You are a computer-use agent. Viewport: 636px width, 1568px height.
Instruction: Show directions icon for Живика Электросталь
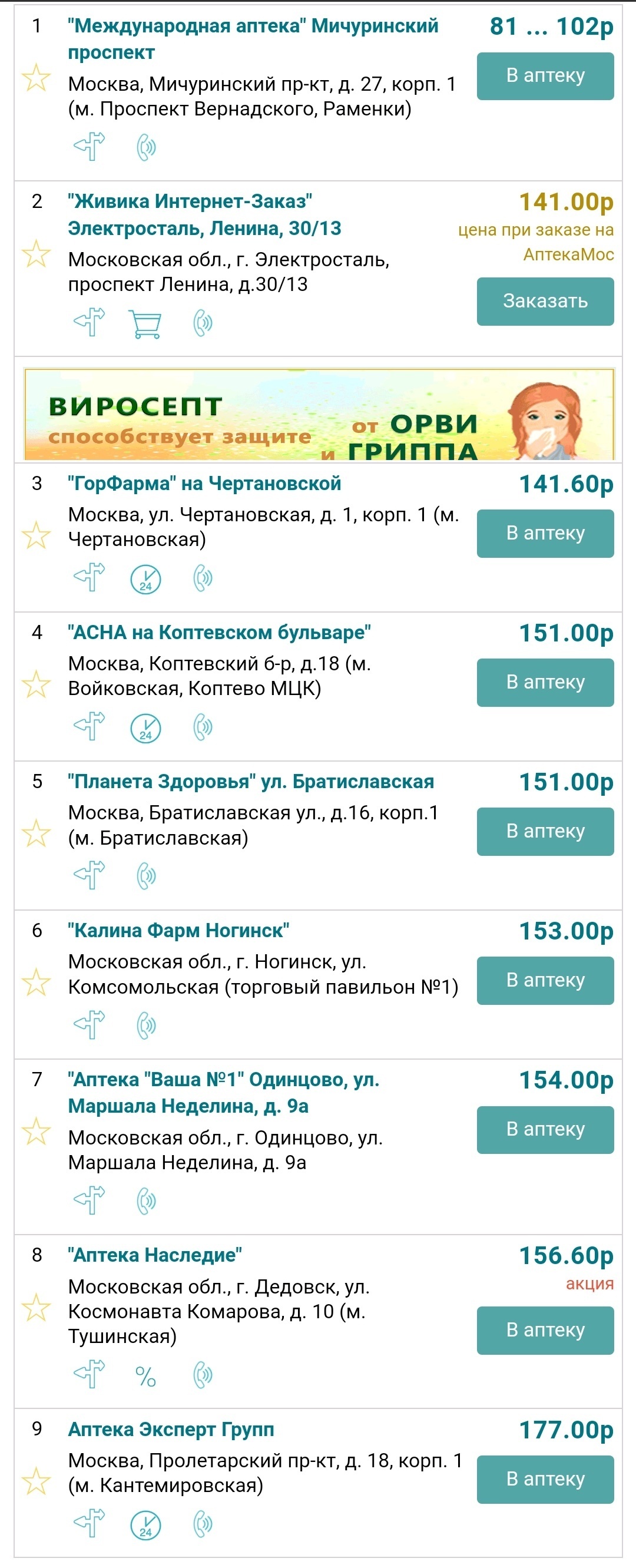[90, 322]
